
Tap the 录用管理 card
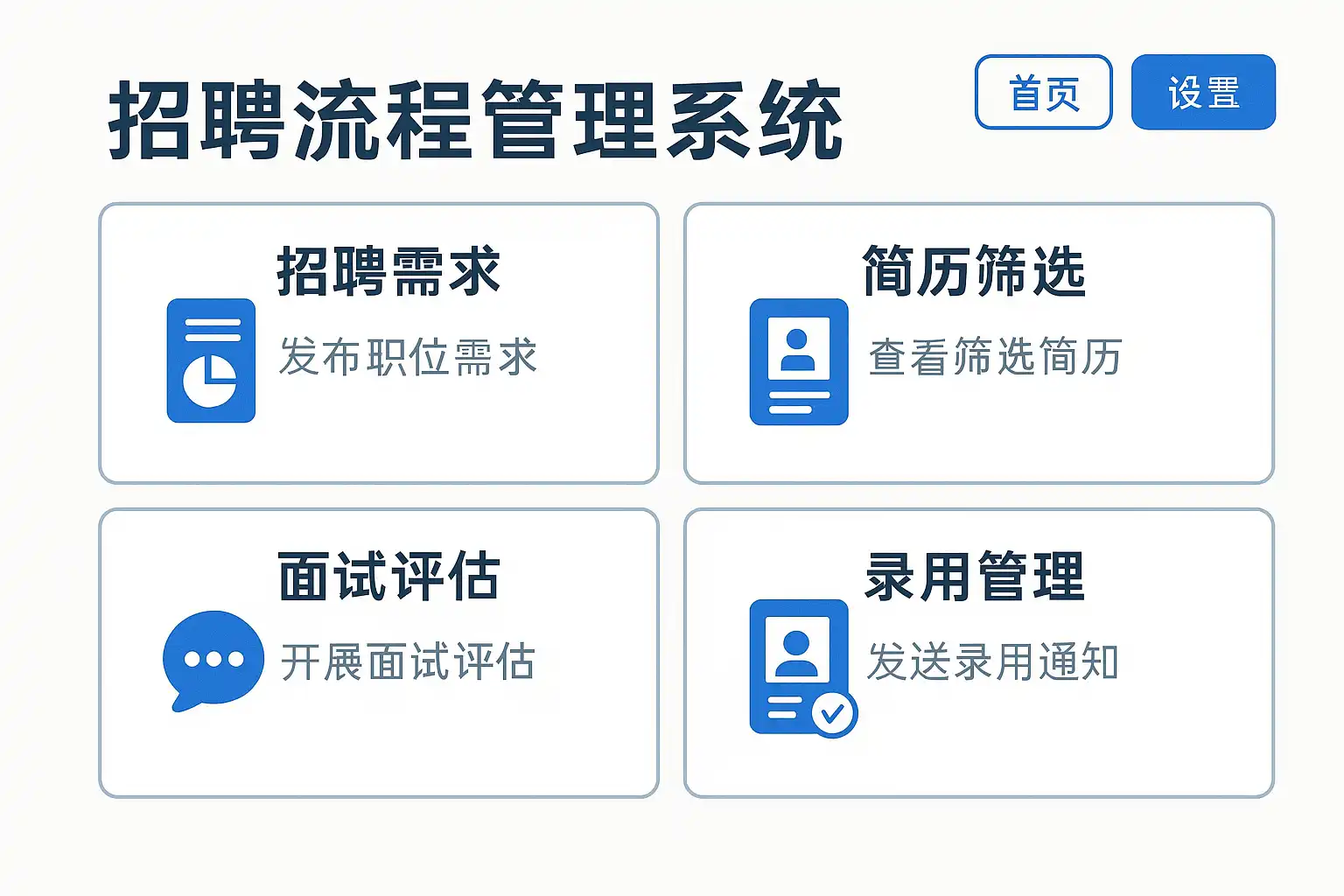coord(978,653)
